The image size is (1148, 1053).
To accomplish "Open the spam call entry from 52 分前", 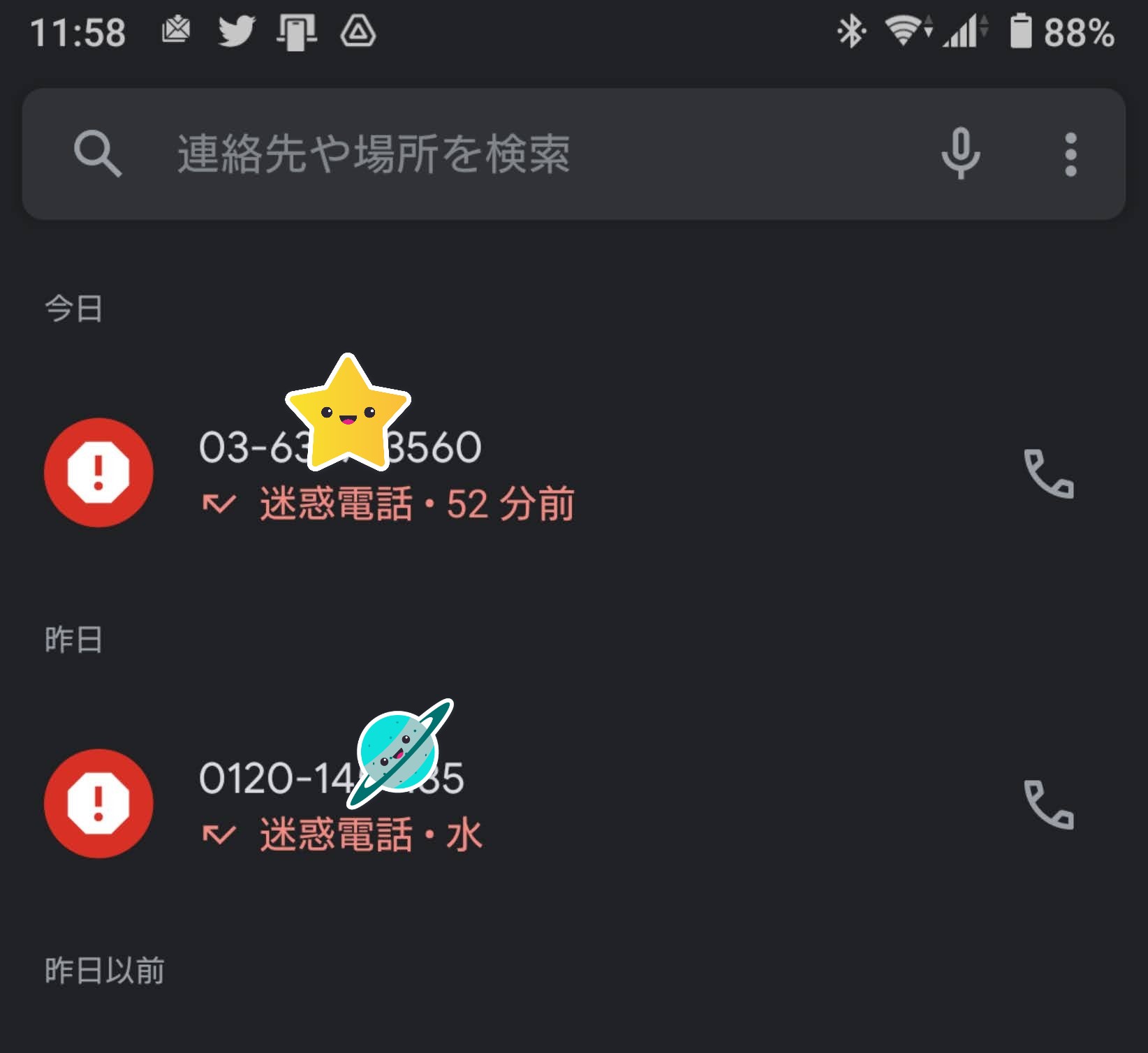I will [559, 475].
